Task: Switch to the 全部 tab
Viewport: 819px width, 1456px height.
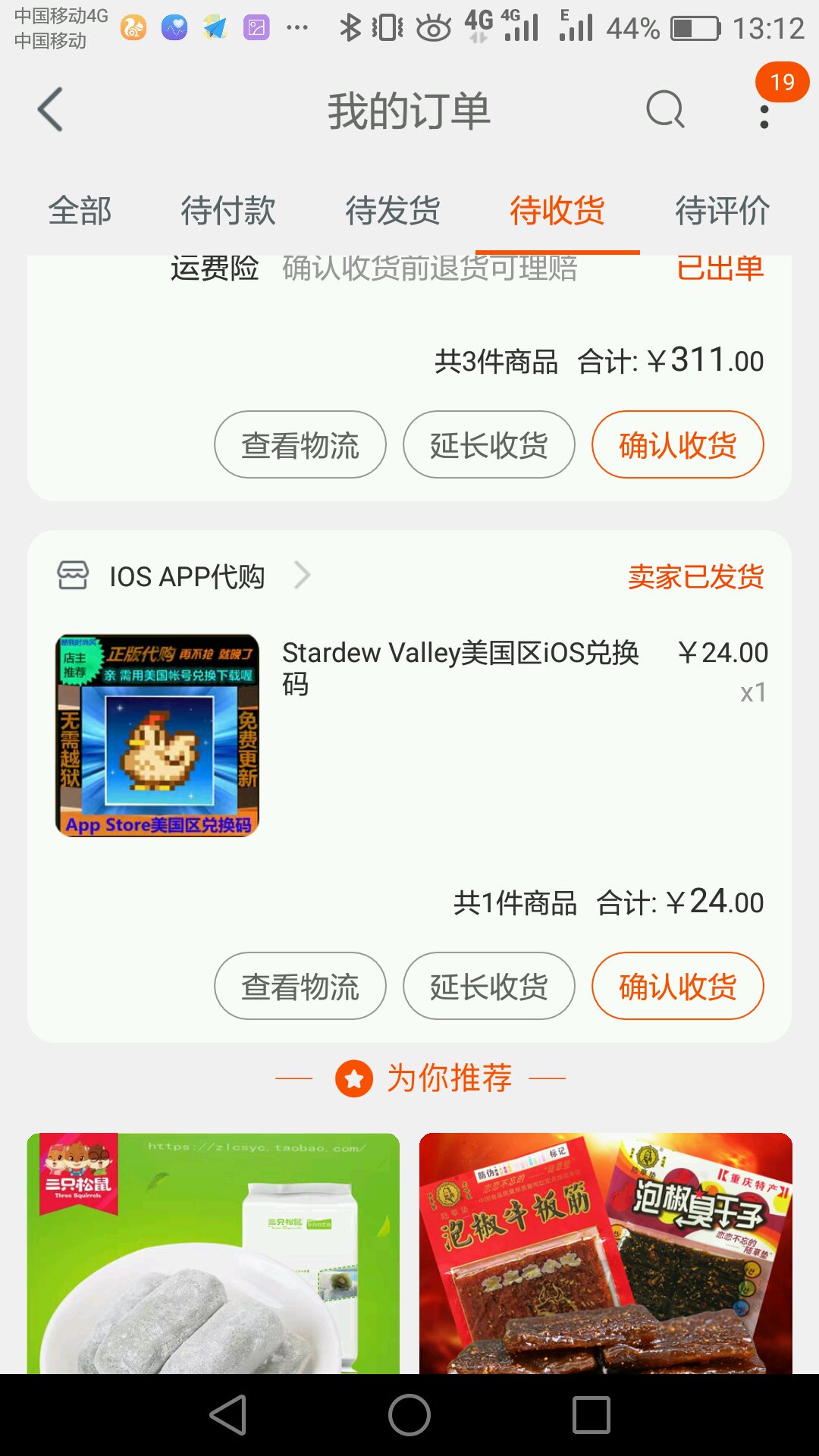Action: (80, 210)
